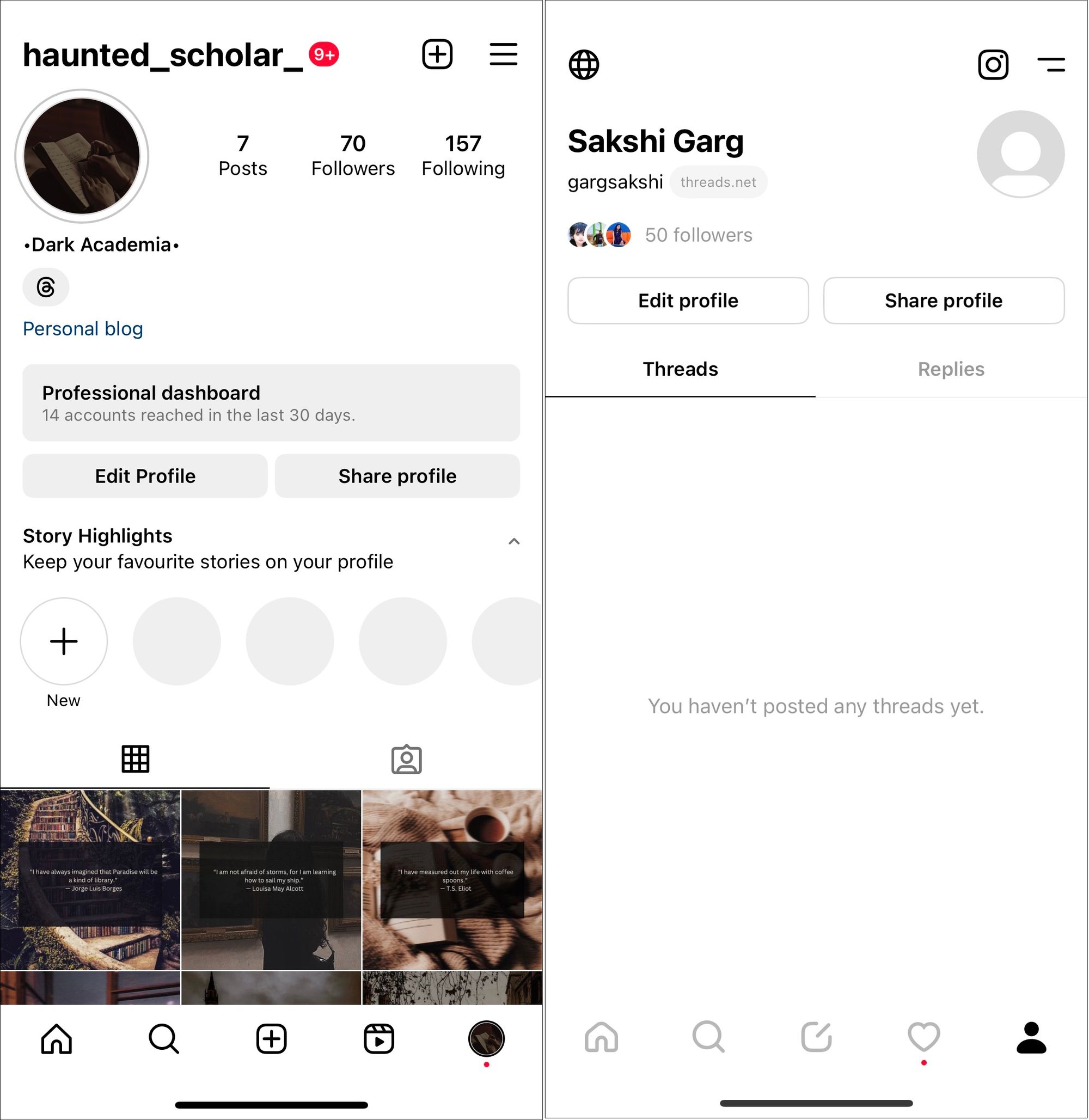Open the T.S. Eliot quote post
Viewport: 1089px width, 1120px height.
(452, 880)
